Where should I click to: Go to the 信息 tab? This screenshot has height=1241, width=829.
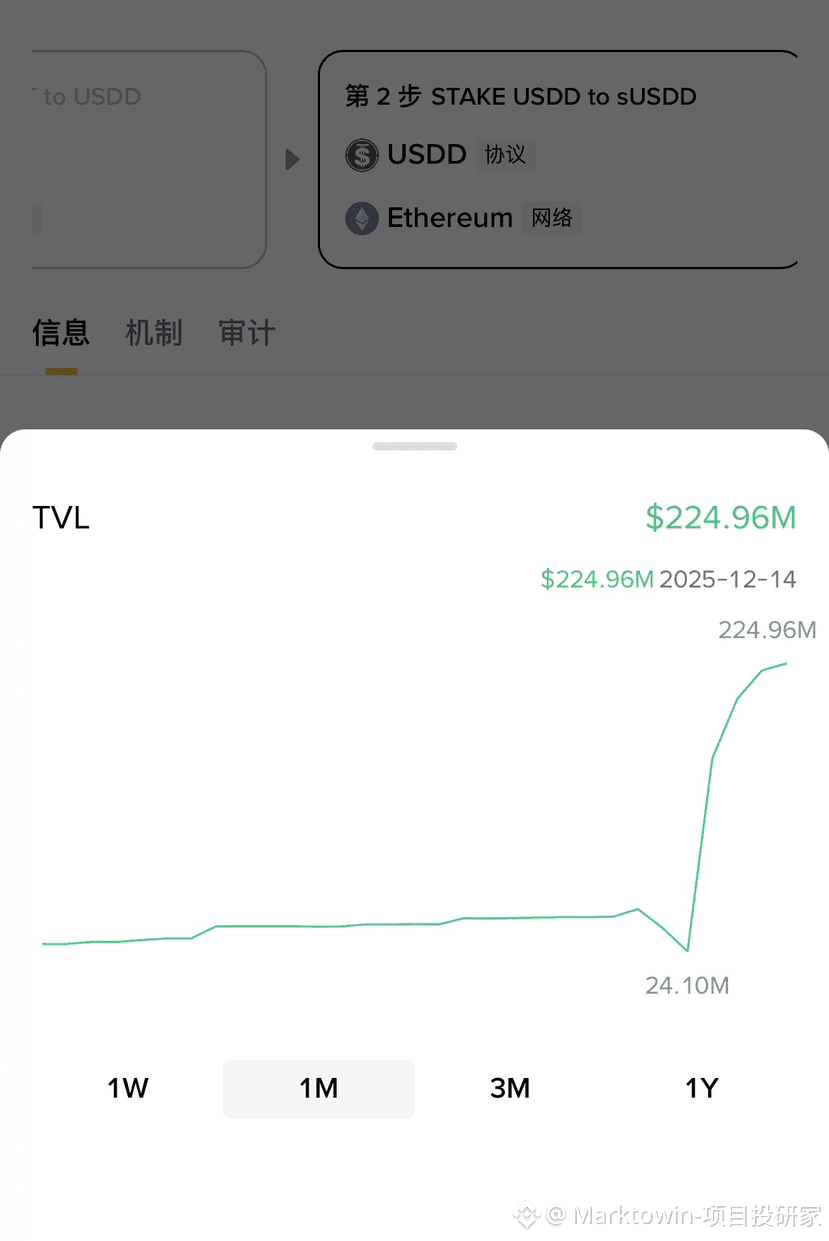(61, 333)
